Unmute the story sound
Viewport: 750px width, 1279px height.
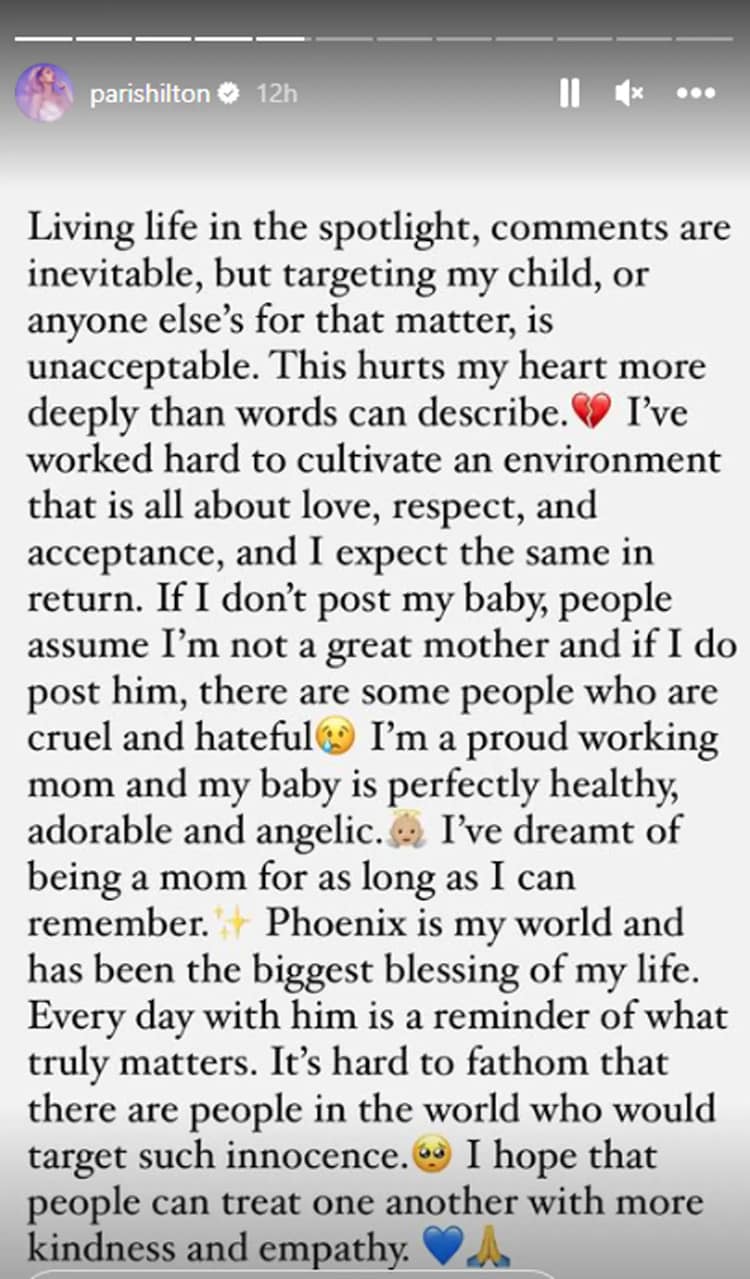point(629,94)
